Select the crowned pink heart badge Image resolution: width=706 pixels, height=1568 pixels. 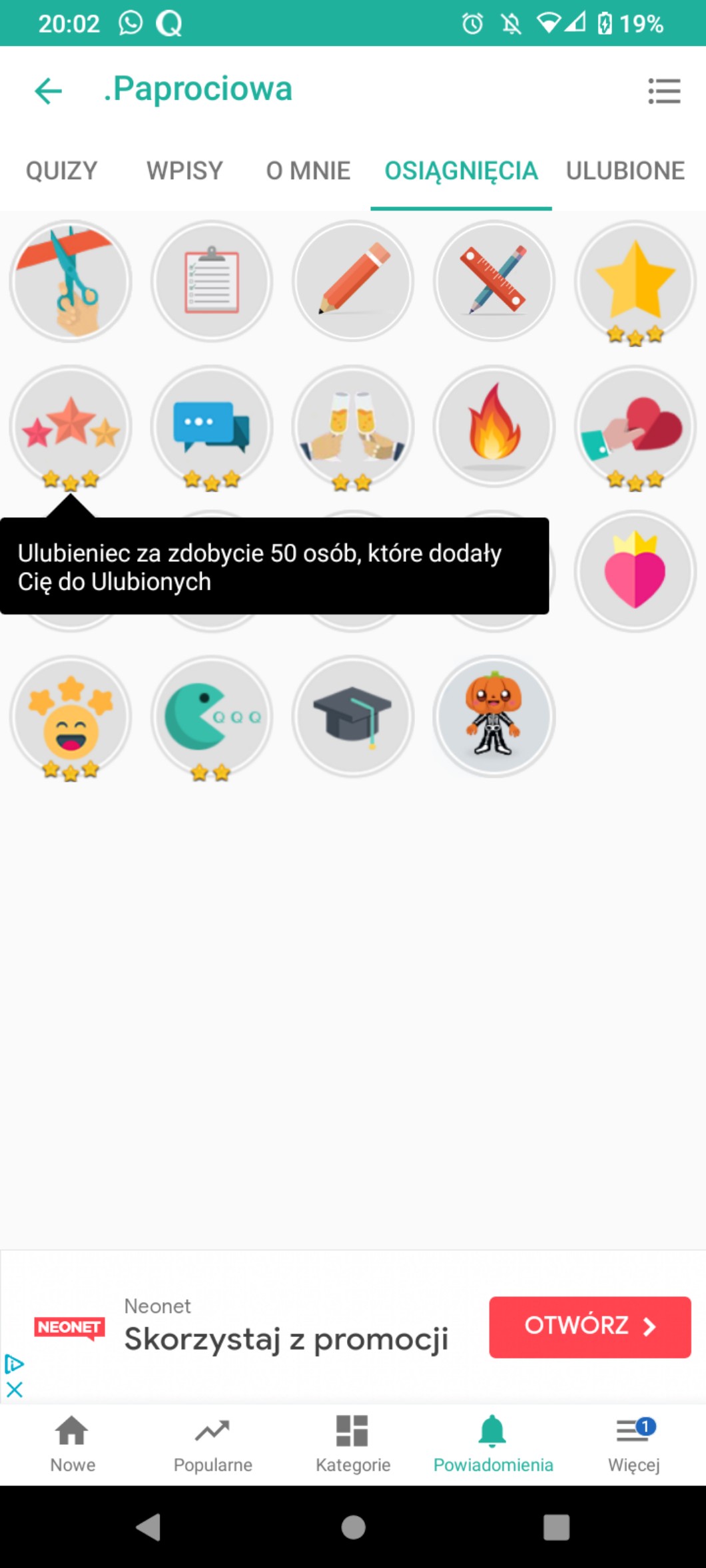tap(635, 571)
